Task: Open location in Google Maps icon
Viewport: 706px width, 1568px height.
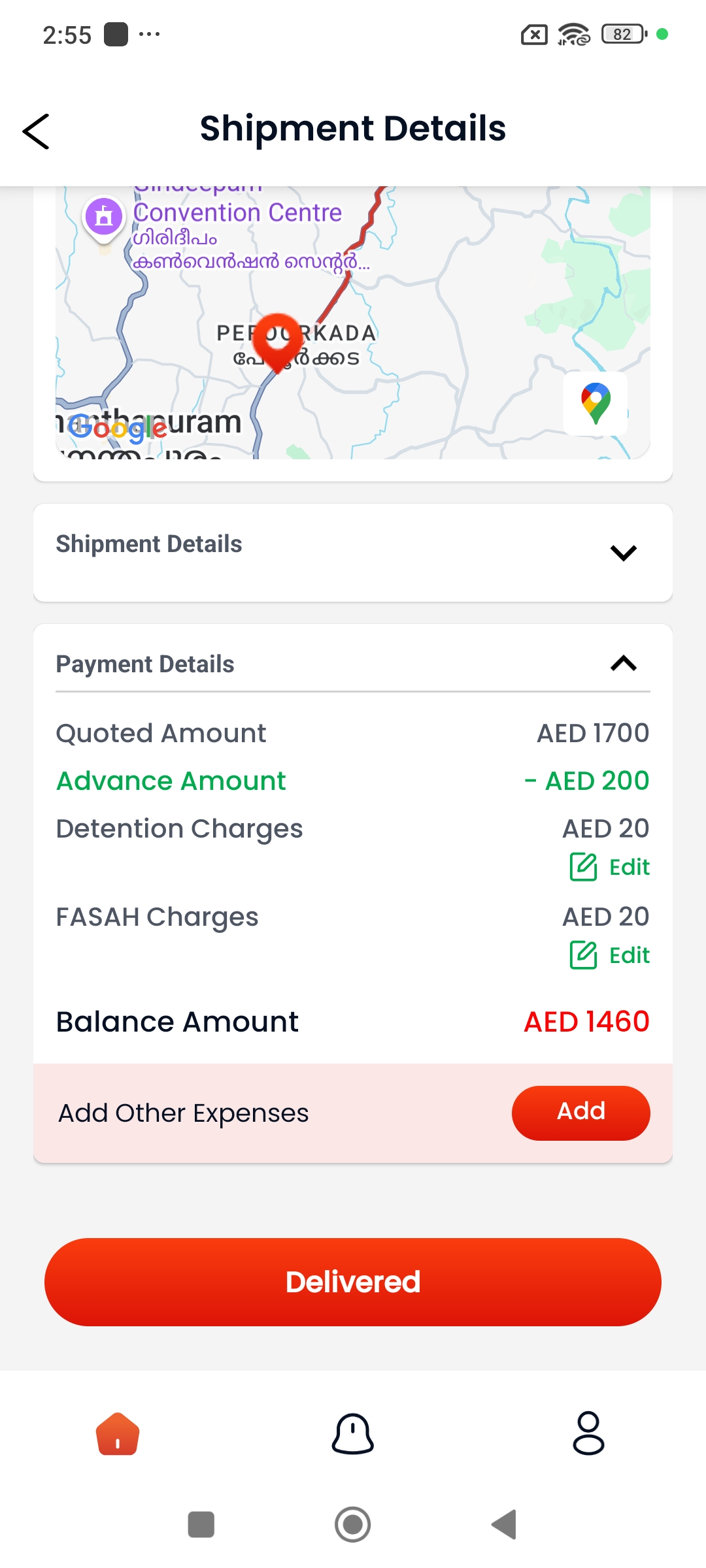Action: tap(596, 403)
